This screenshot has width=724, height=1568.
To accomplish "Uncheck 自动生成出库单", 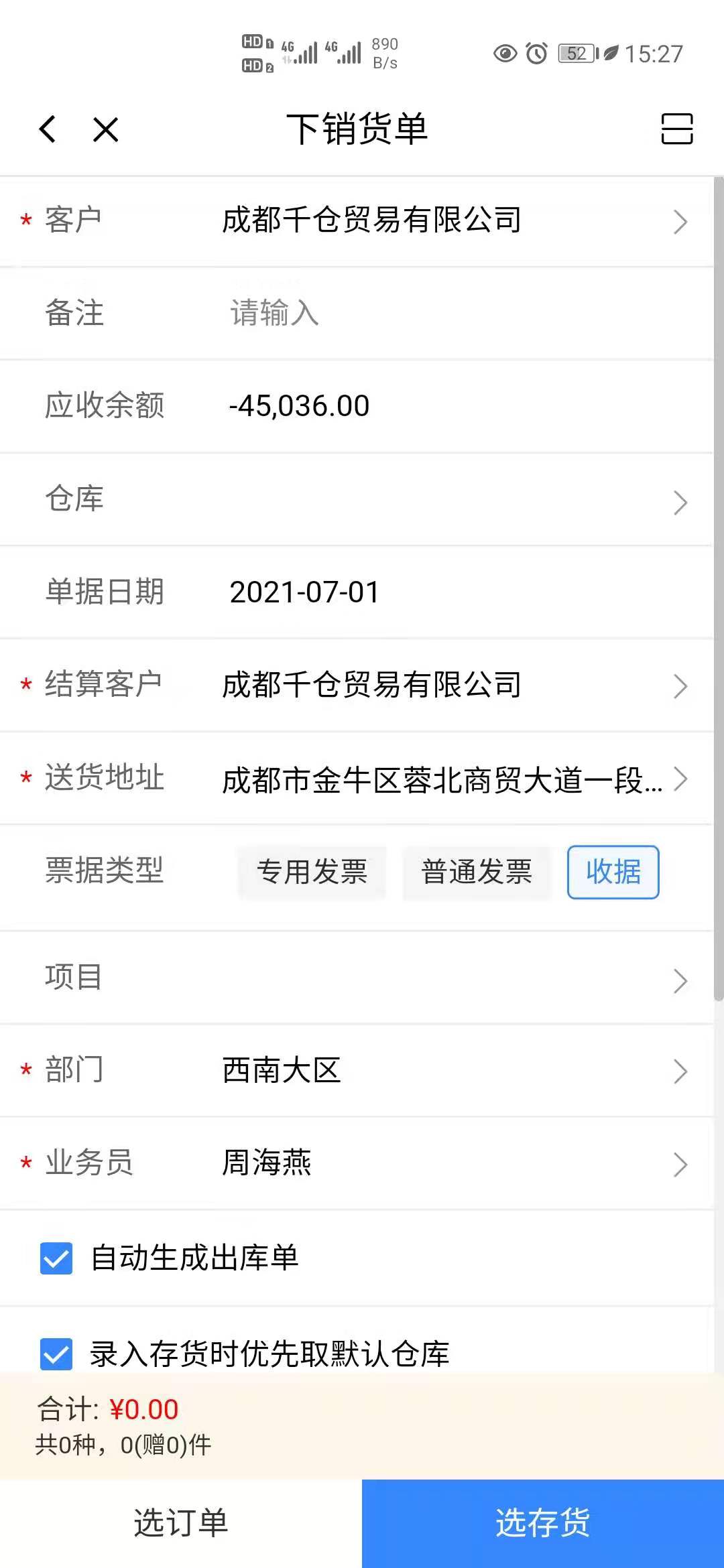I will click(56, 1258).
